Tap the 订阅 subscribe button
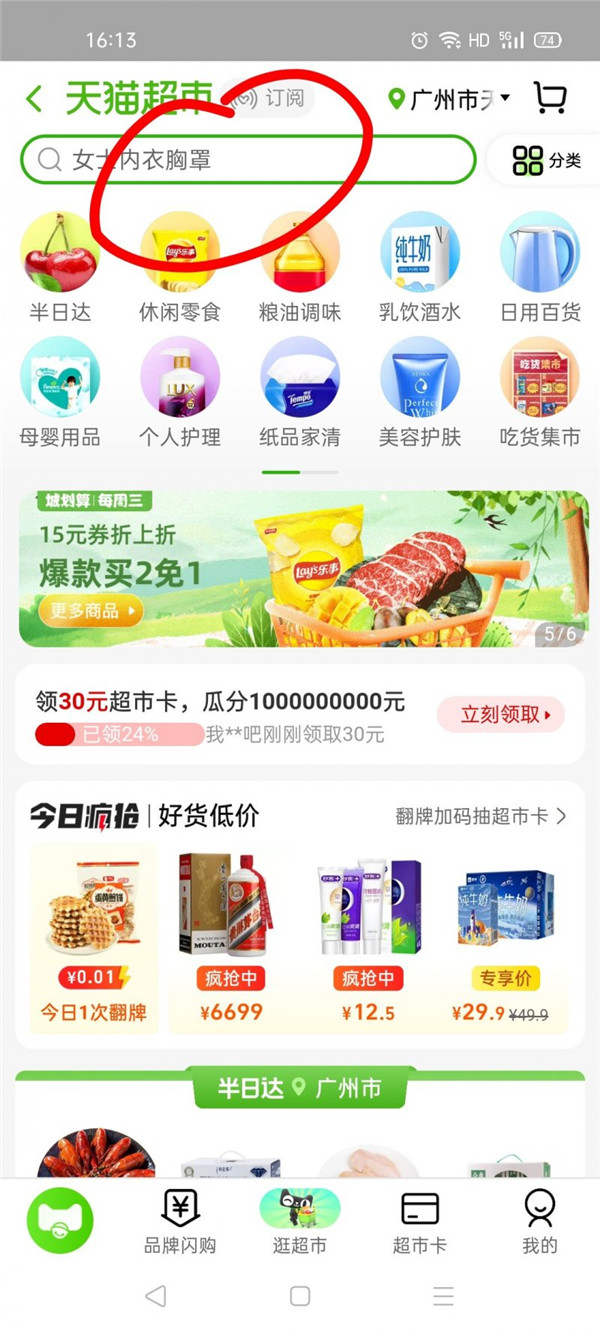This screenshot has height=1332, width=600. click(270, 99)
